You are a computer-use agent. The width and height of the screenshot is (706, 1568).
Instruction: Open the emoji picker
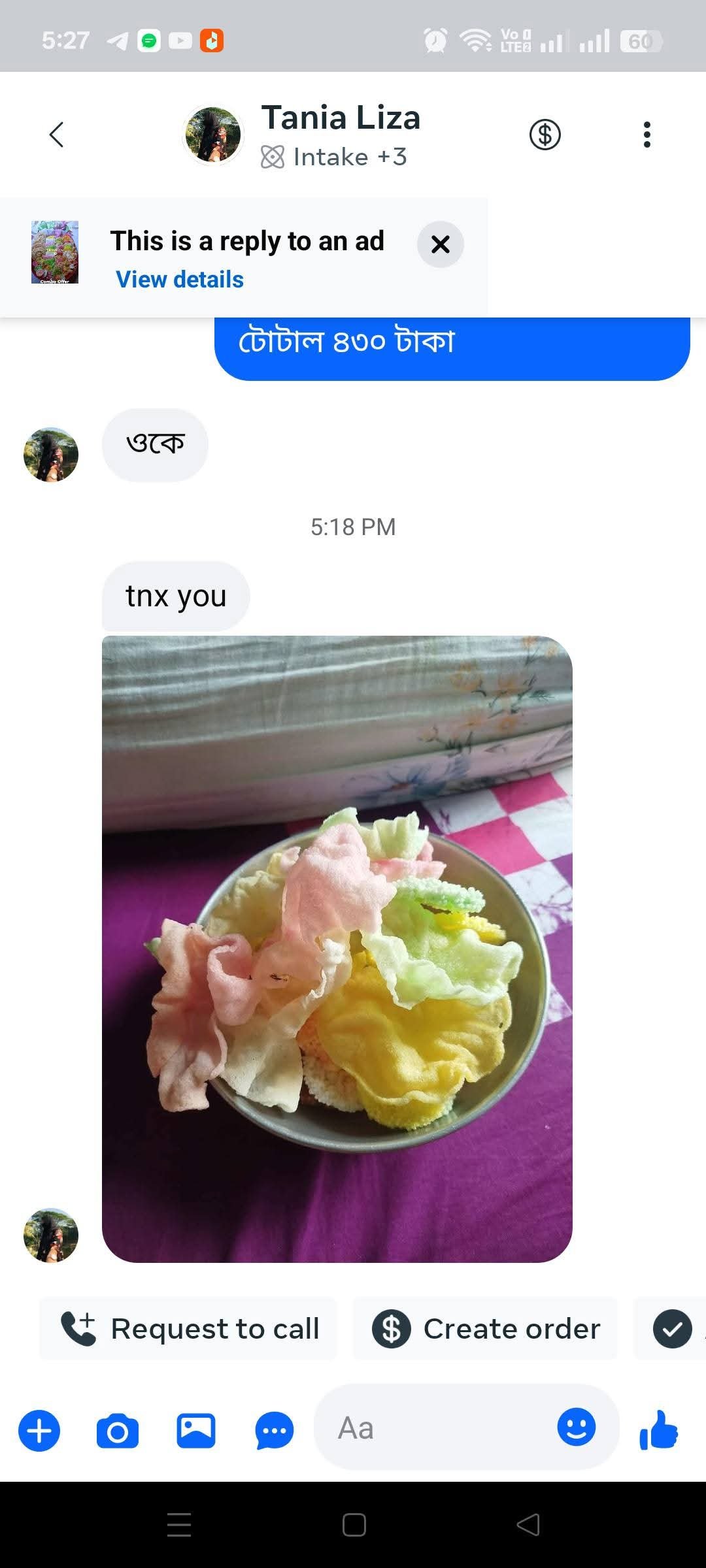point(577,1427)
